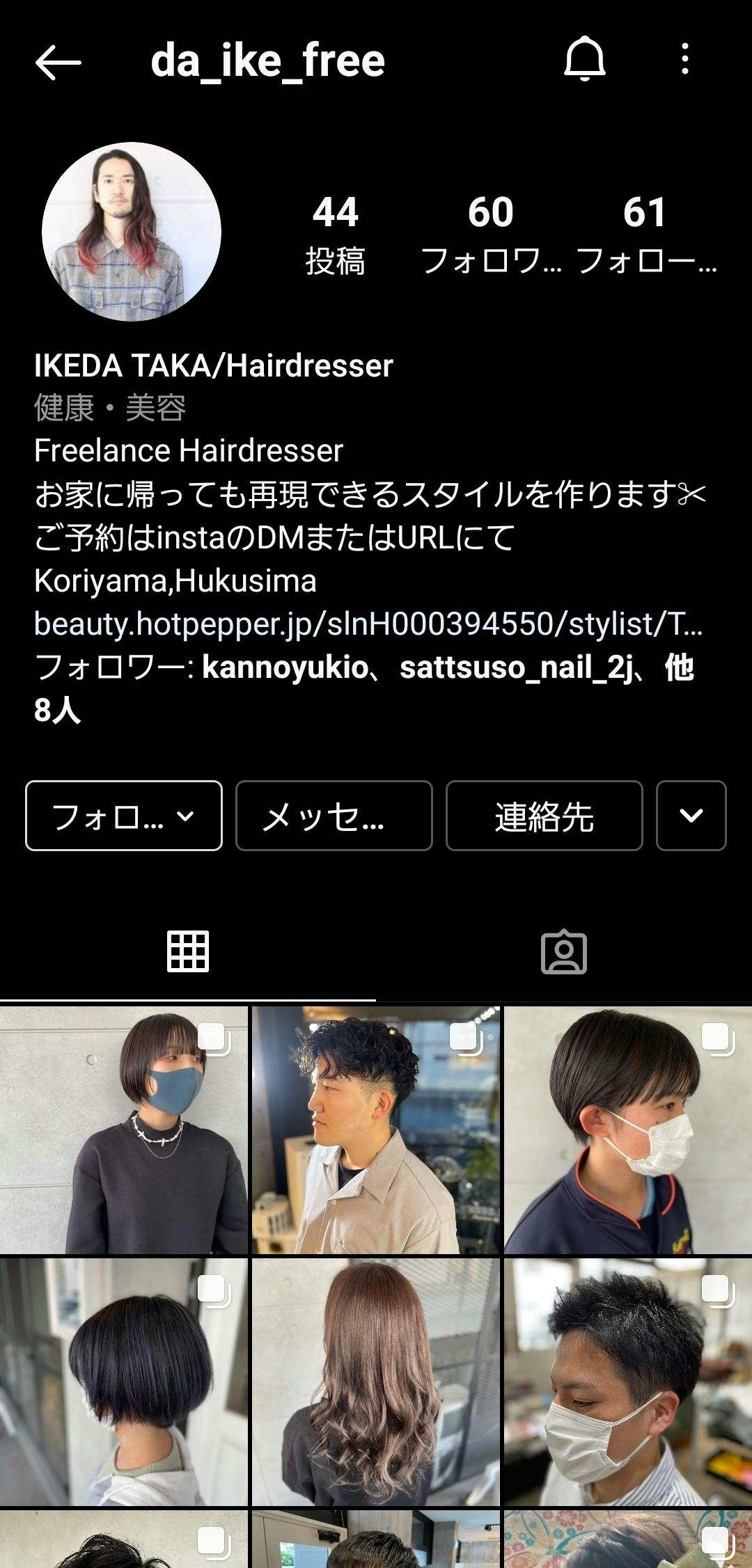752x1568 pixels.
Task: View the profile picture of da_ike_free
Action: (132, 232)
